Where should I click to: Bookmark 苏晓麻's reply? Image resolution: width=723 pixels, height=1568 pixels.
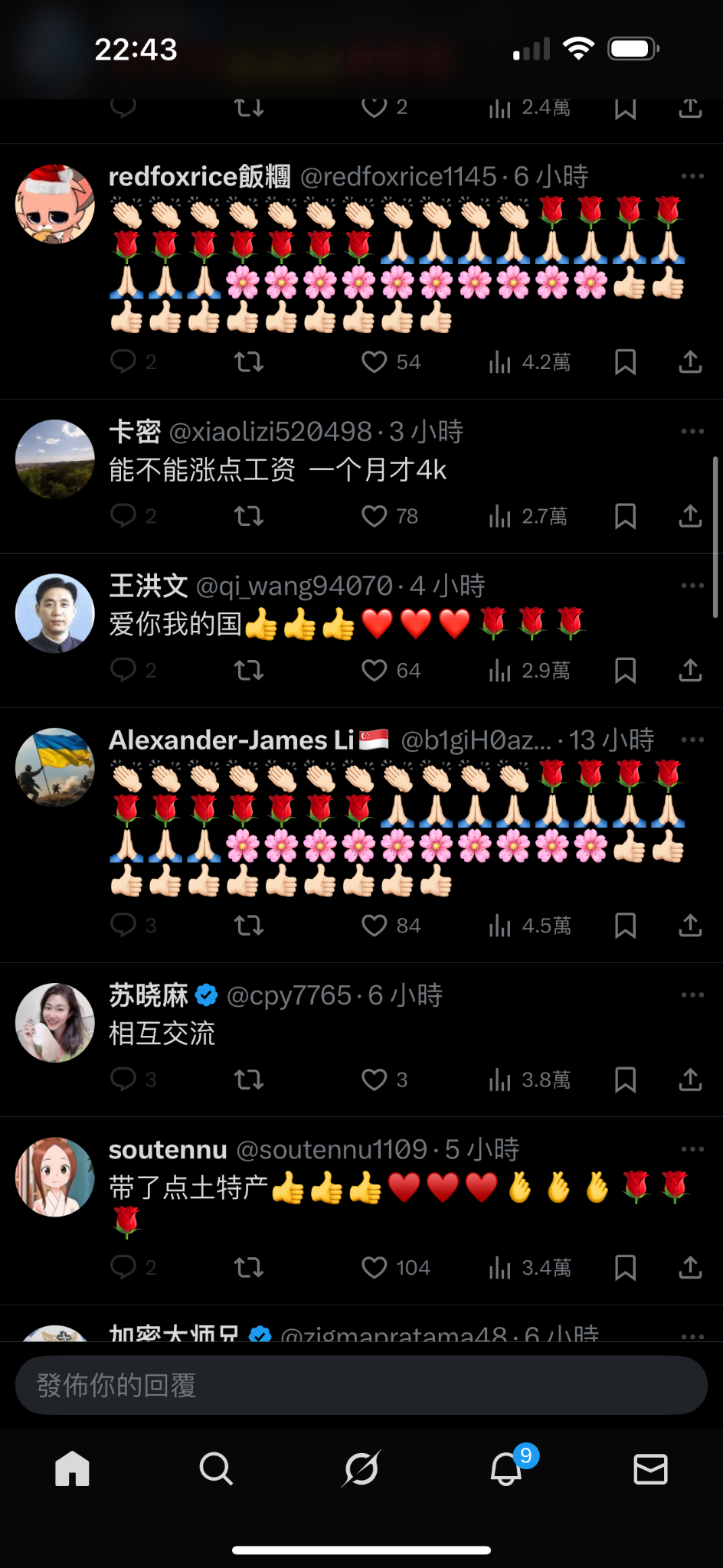[625, 1079]
